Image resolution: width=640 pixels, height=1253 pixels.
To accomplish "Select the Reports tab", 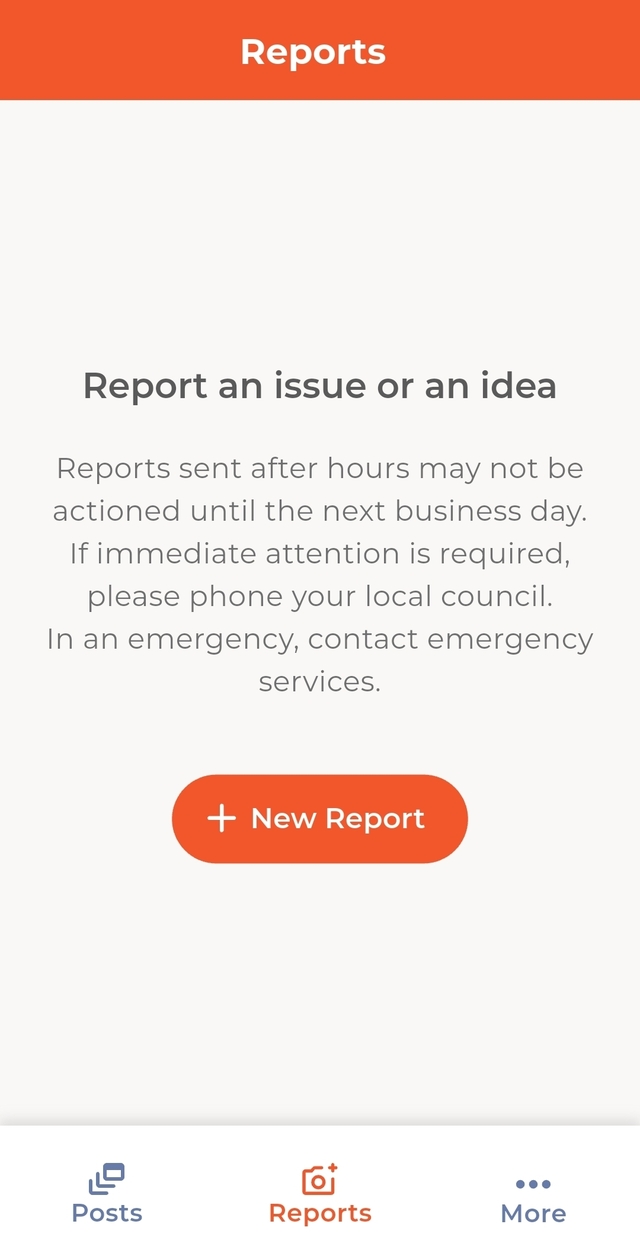I will pyautogui.click(x=320, y=1194).
